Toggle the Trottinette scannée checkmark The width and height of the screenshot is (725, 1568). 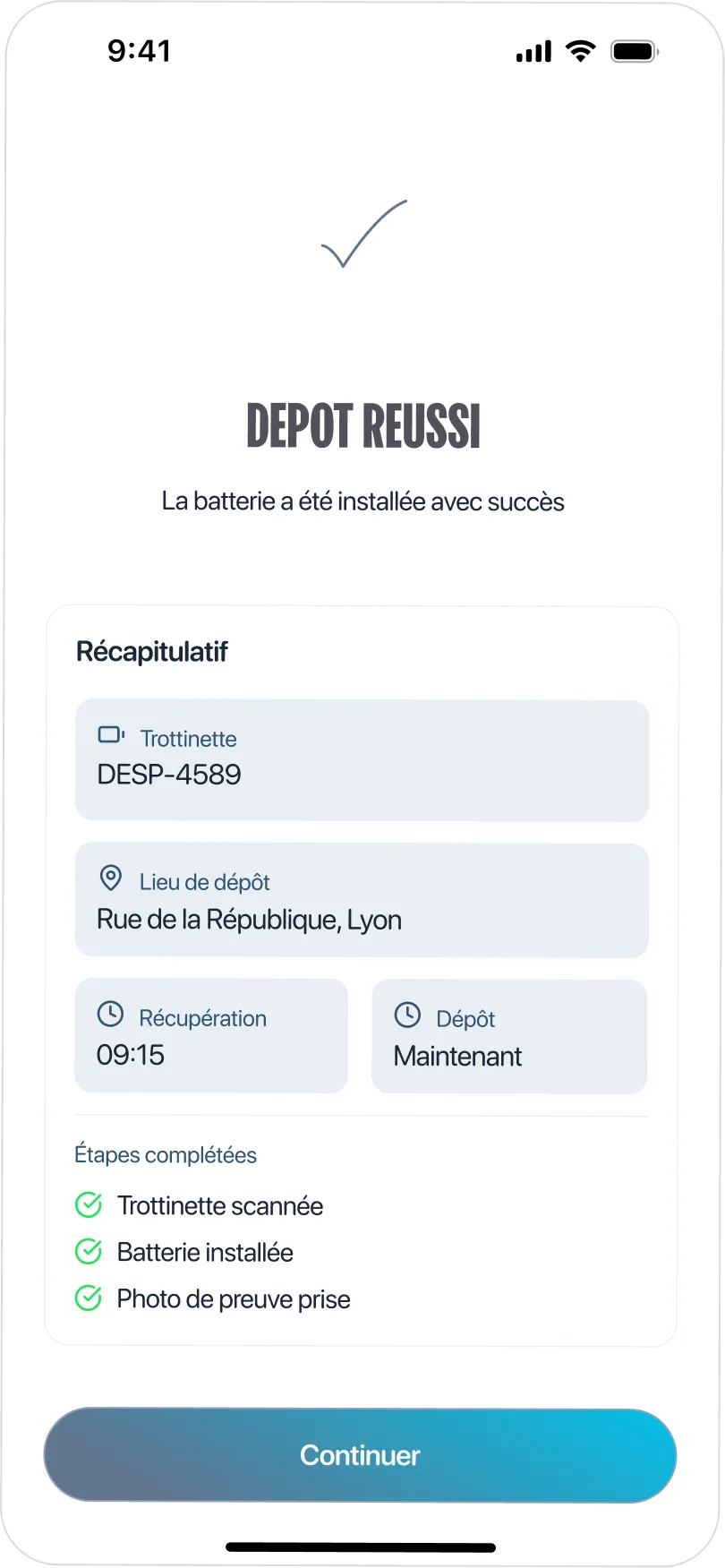[x=88, y=1205]
